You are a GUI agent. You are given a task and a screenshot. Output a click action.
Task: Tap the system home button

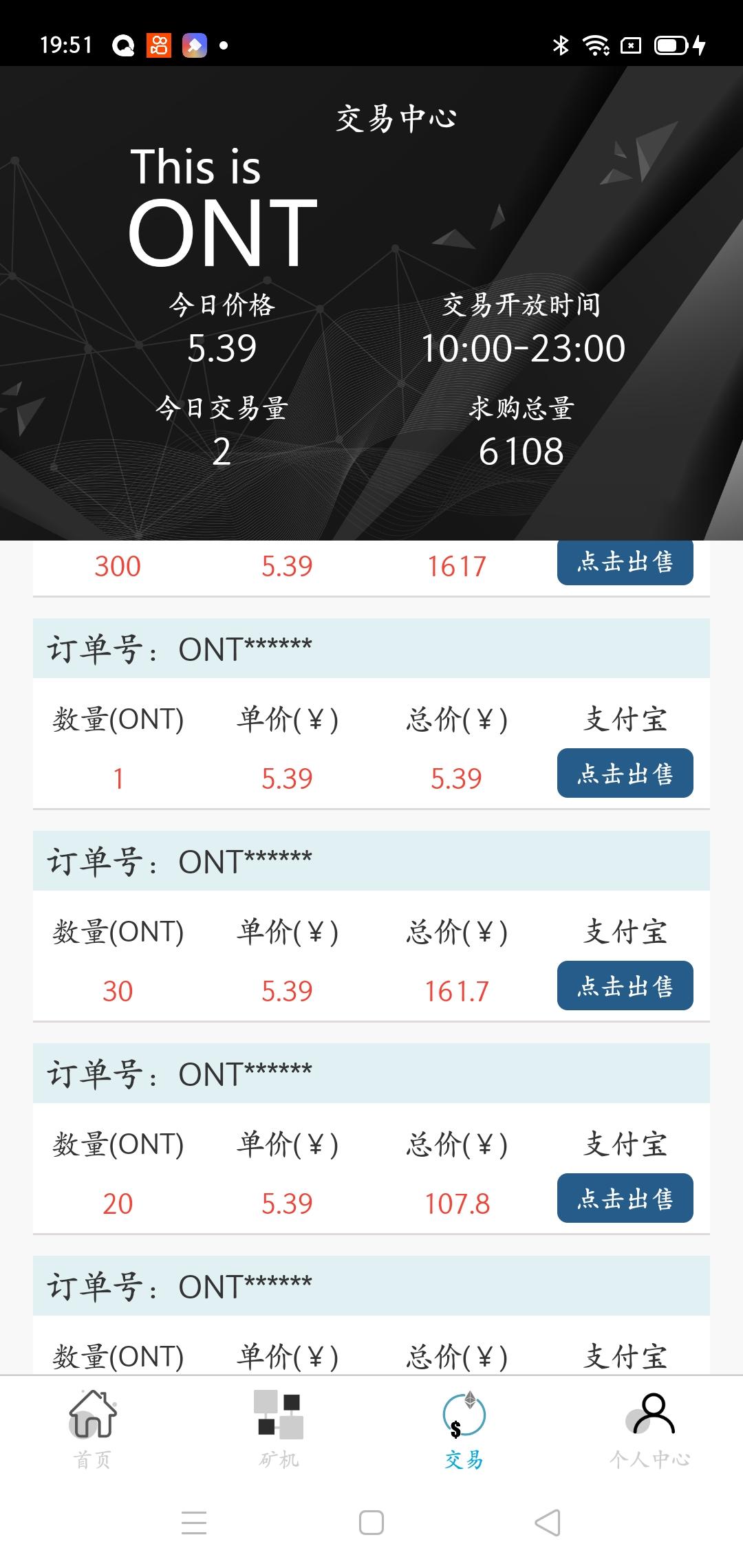[371, 1523]
